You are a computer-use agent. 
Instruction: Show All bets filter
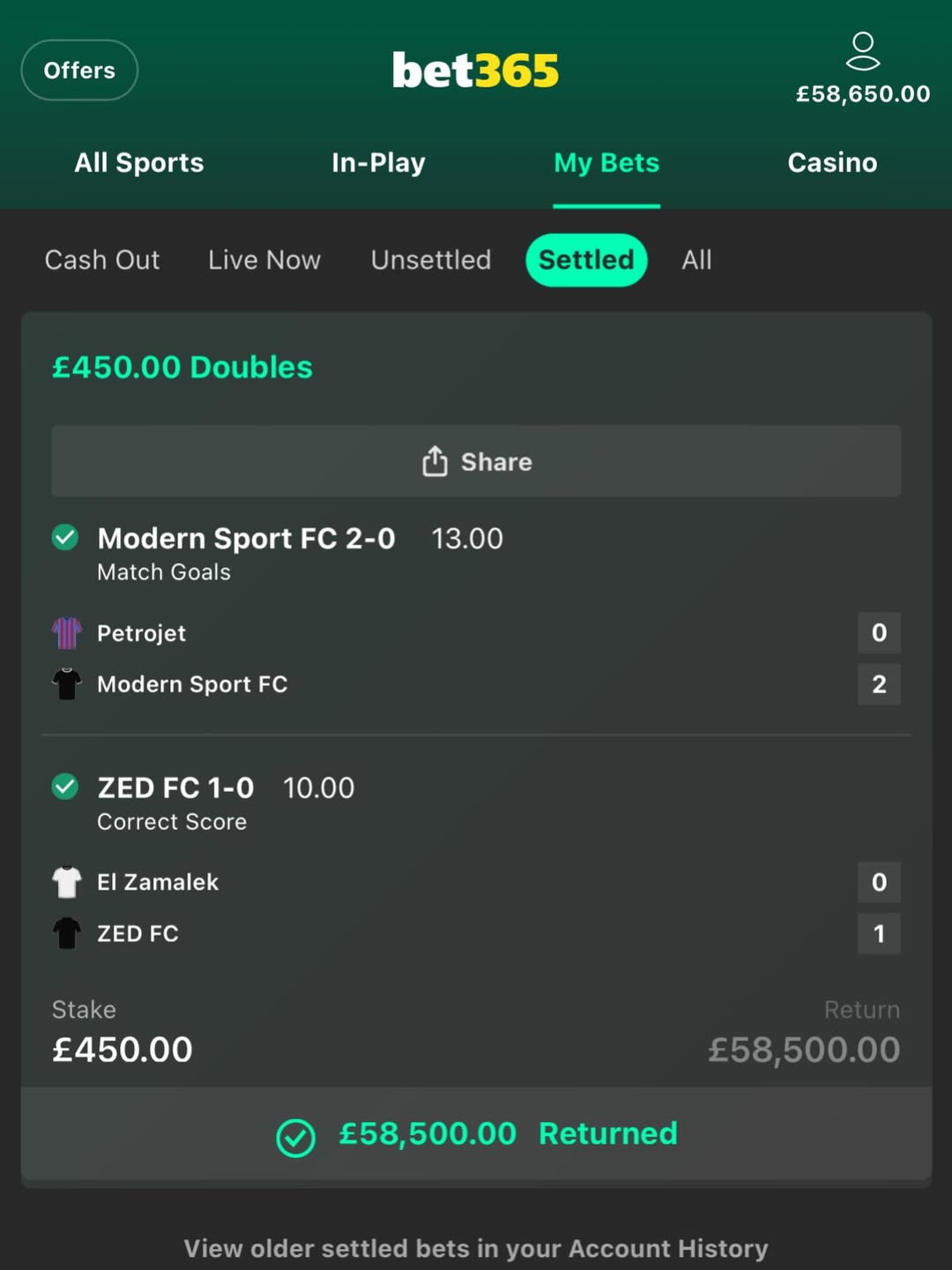(696, 260)
